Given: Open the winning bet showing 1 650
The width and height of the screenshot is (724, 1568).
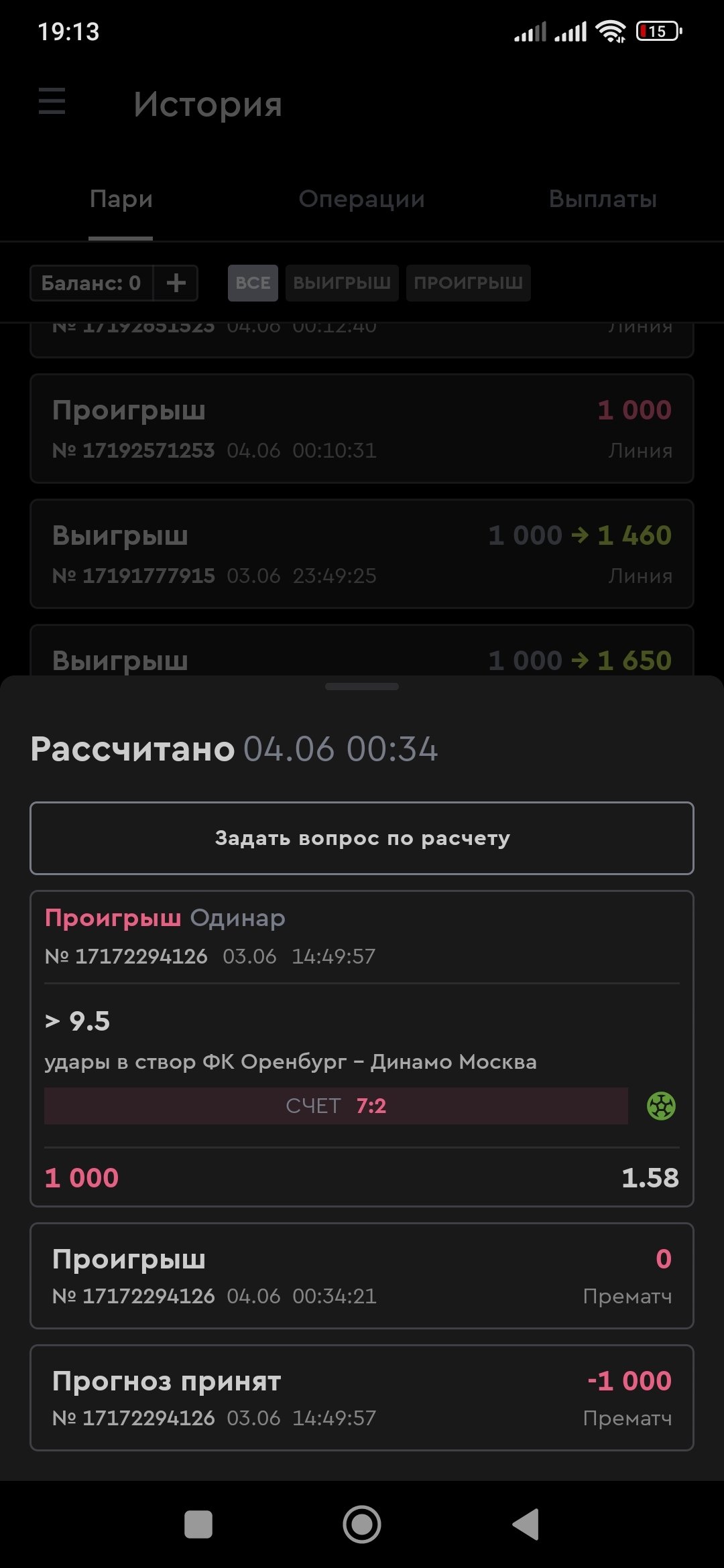Looking at the screenshot, I should 362,653.
